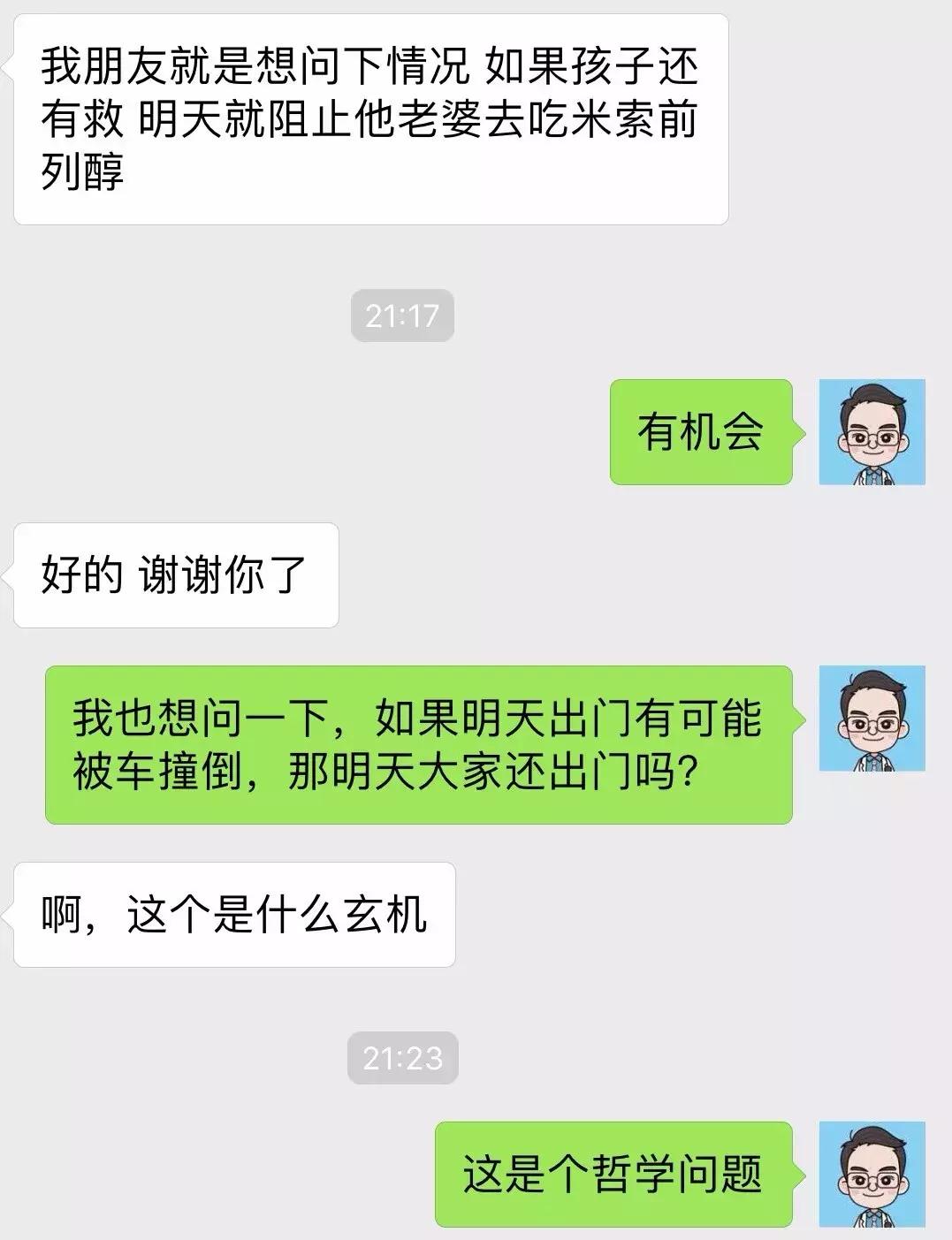Click the 21:17 timestamp label
The width and height of the screenshot is (952, 1240).
point(404,314)
